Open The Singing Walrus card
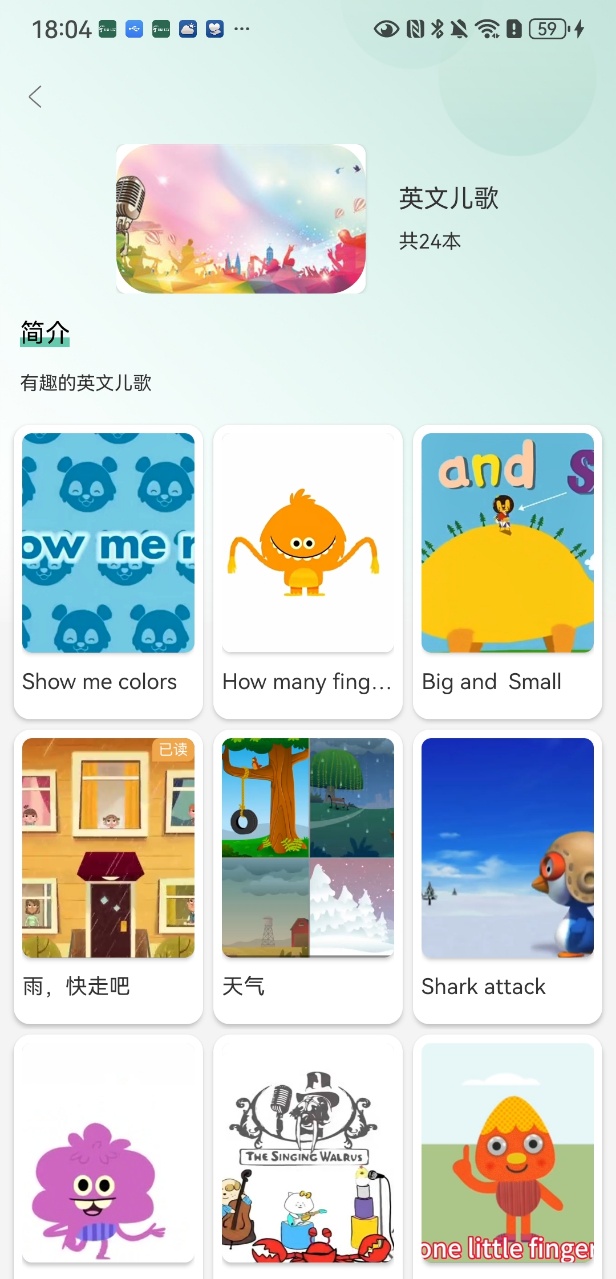The height and width of the screenshot is (1279, 616). pyautogui.click(x=308, y=1160)
